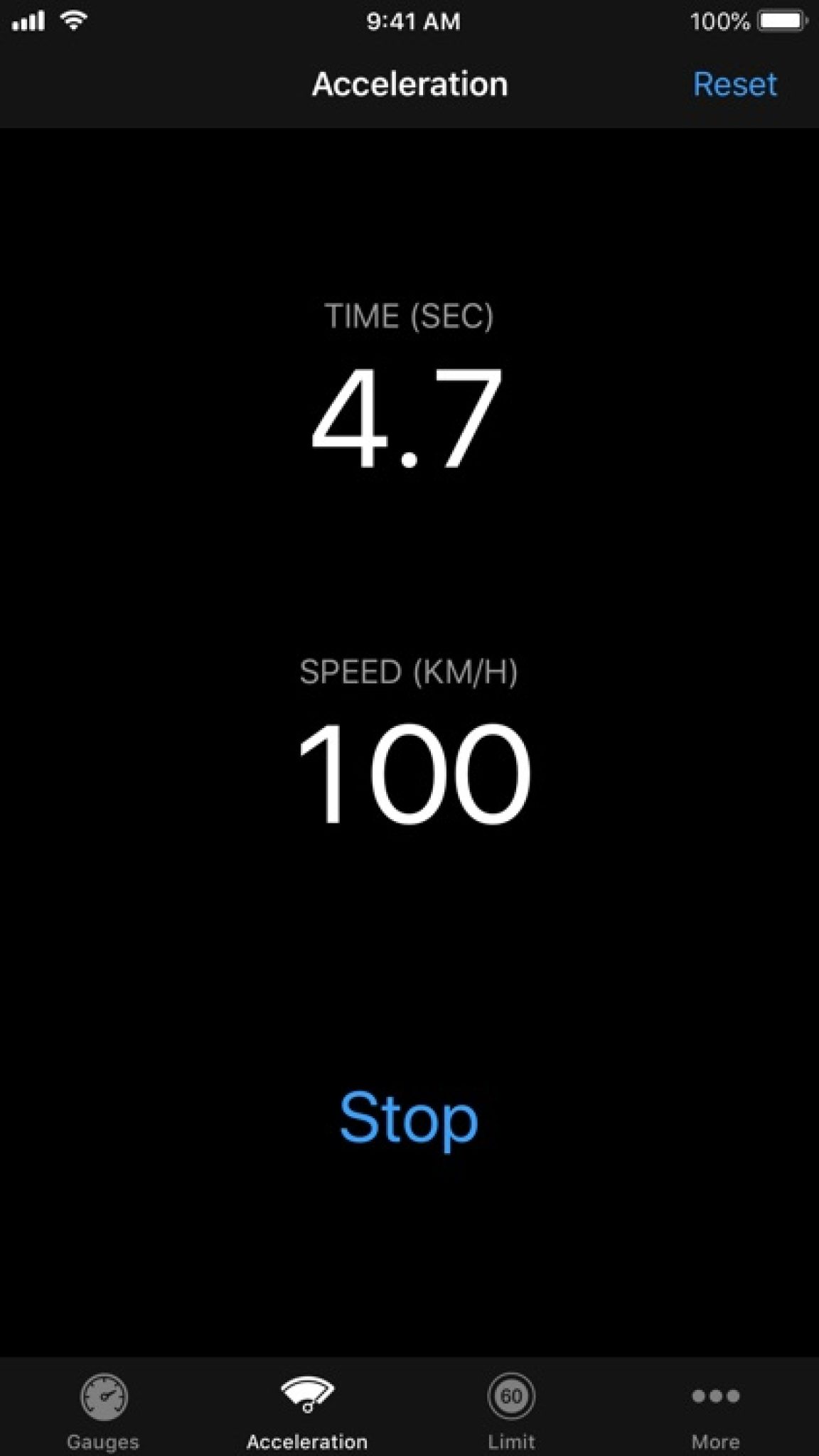Tap the Reset link
The height and width of the screenshot is (1456, 819).
pos(734,84)
